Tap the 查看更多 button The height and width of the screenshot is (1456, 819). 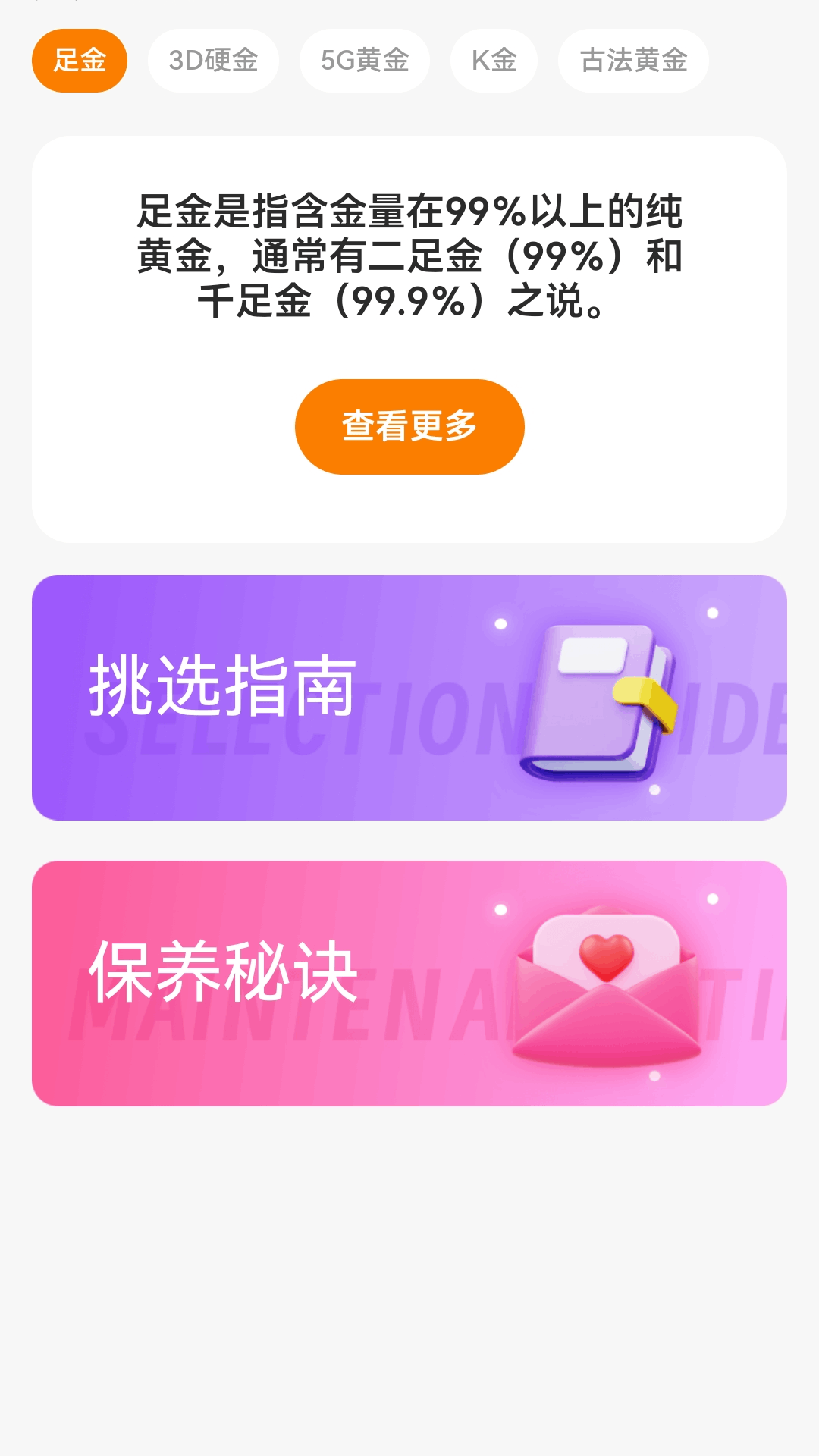[x=409, y=427]
